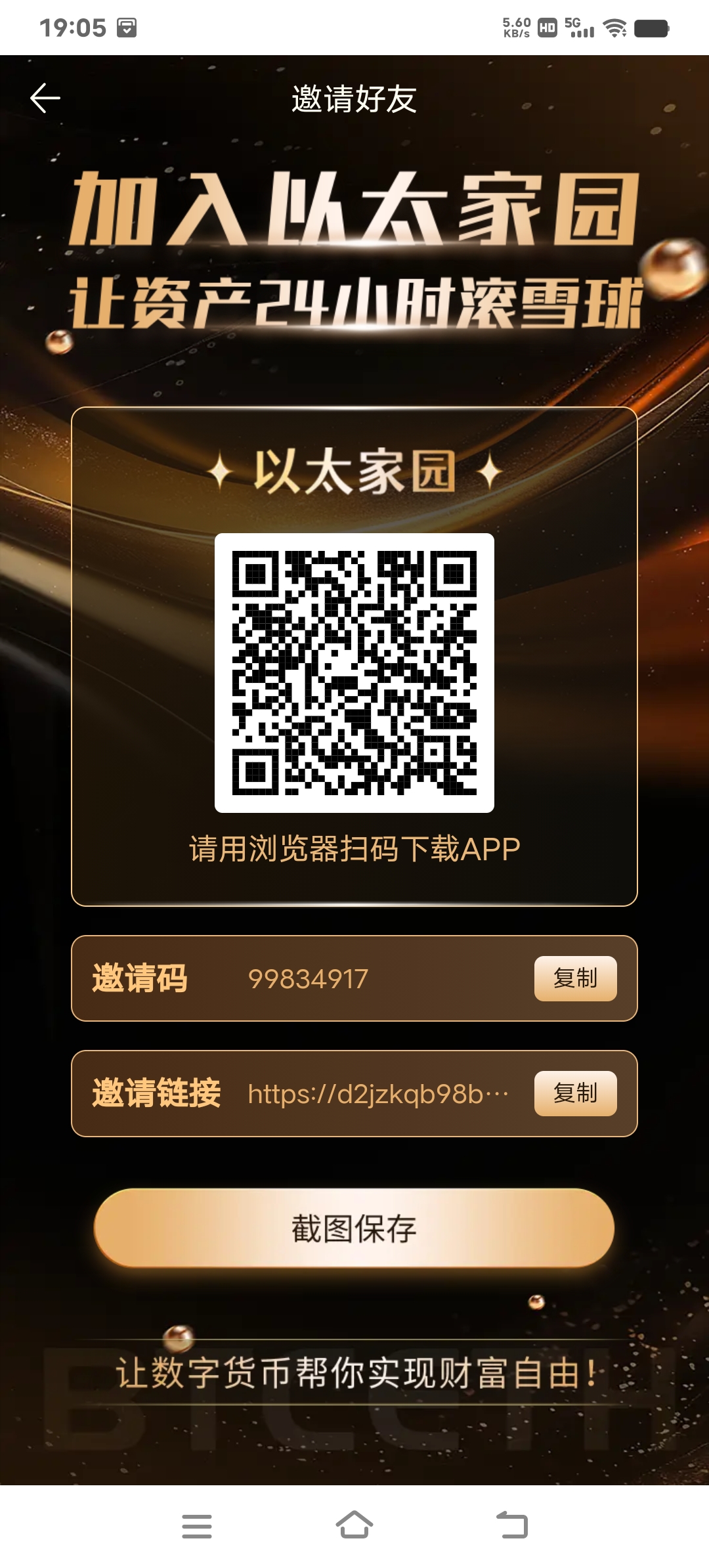Viewport: 709px width, 1568px height.
Task: Tap the 邀请链接 label
Action: (x=158, y=1091)
